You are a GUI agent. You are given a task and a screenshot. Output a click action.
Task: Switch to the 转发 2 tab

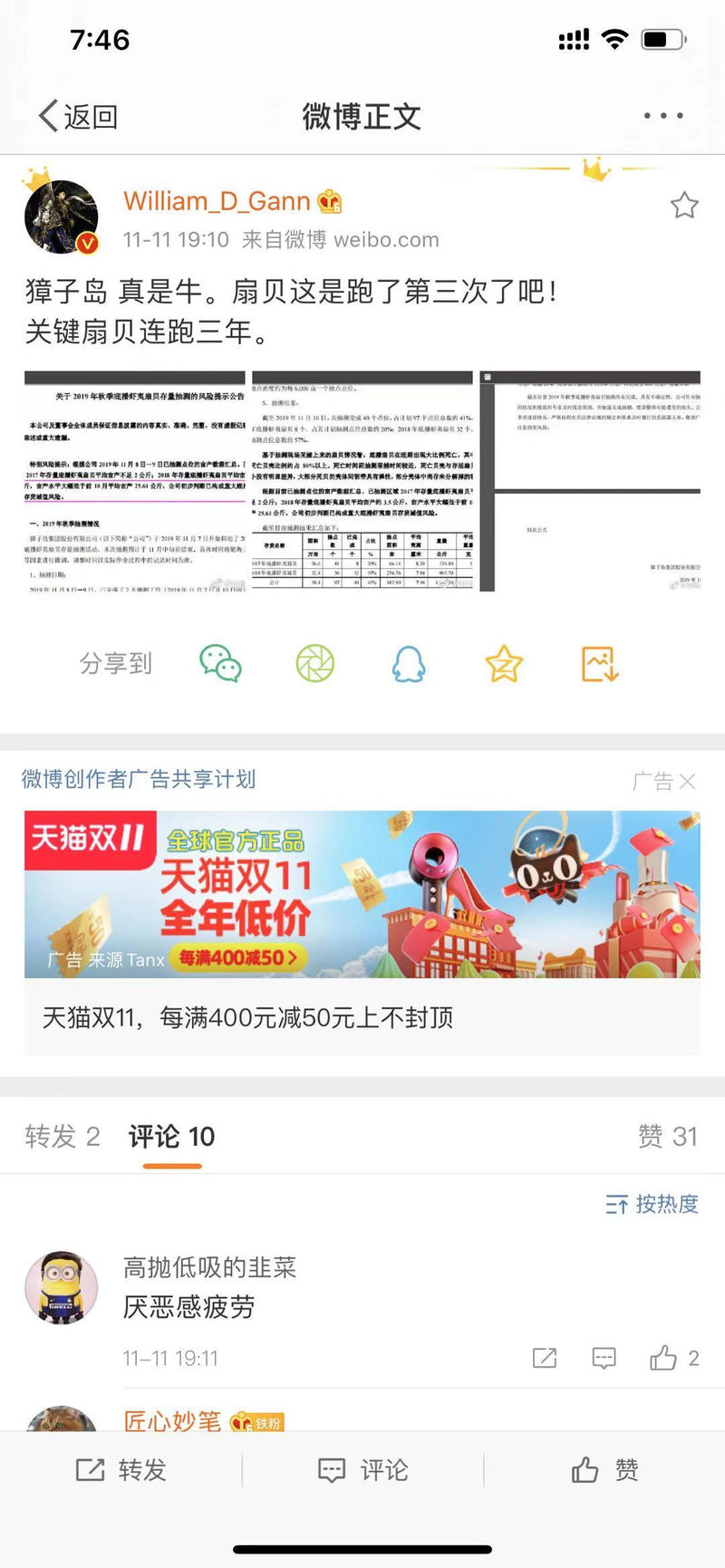click(x=63, y=1136)
